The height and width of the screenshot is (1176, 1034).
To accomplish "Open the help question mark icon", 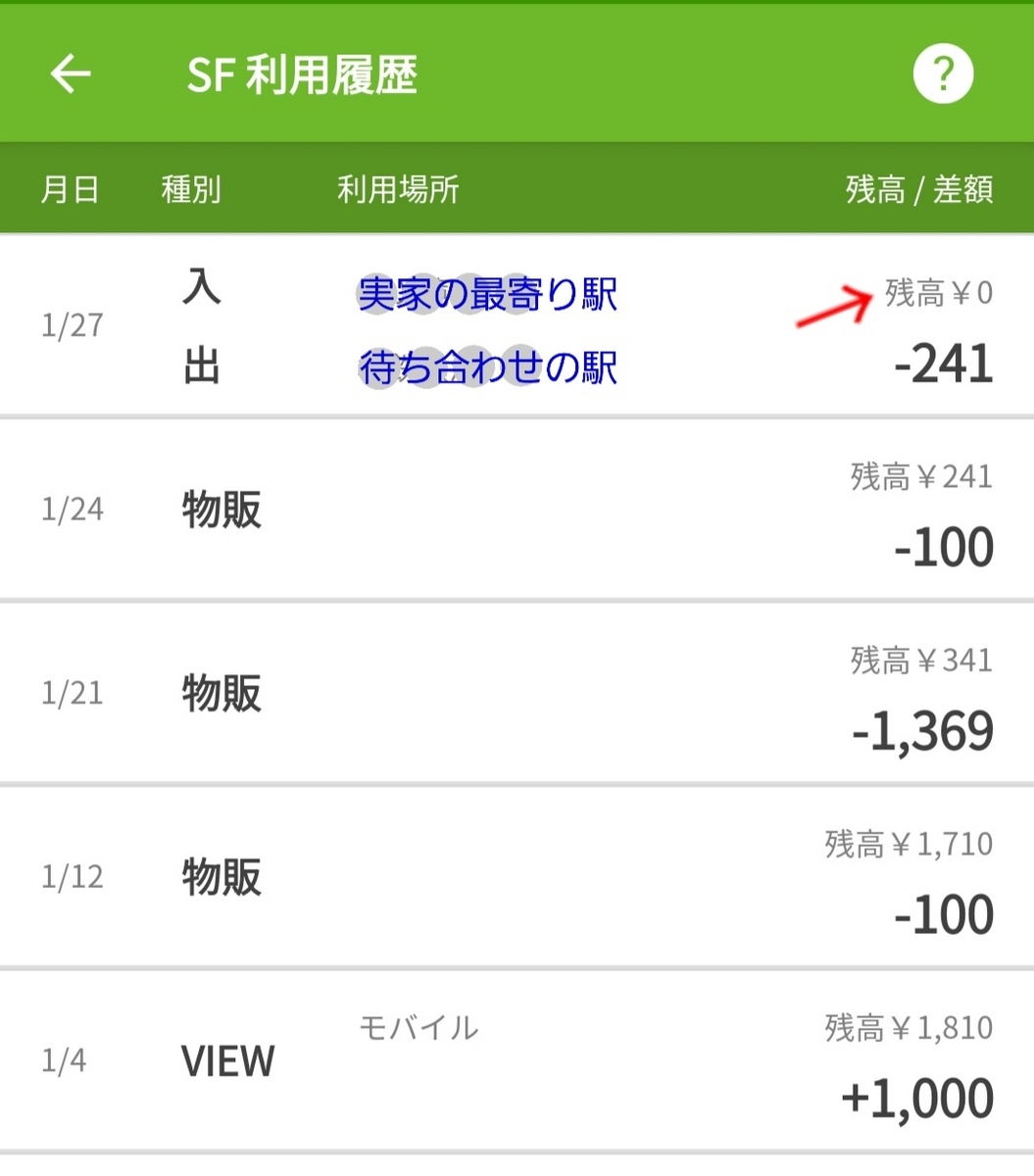I will [x=943, y=74].
